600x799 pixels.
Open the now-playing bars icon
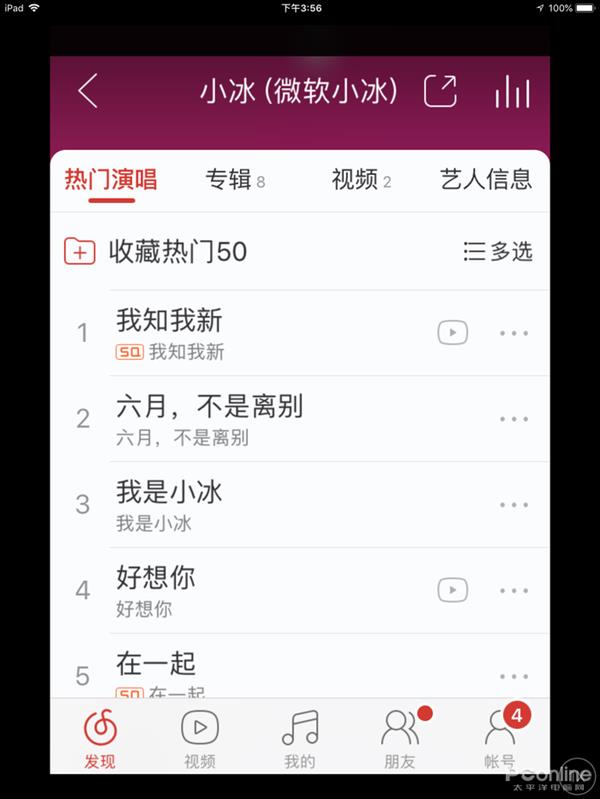[x=512, y=92]
